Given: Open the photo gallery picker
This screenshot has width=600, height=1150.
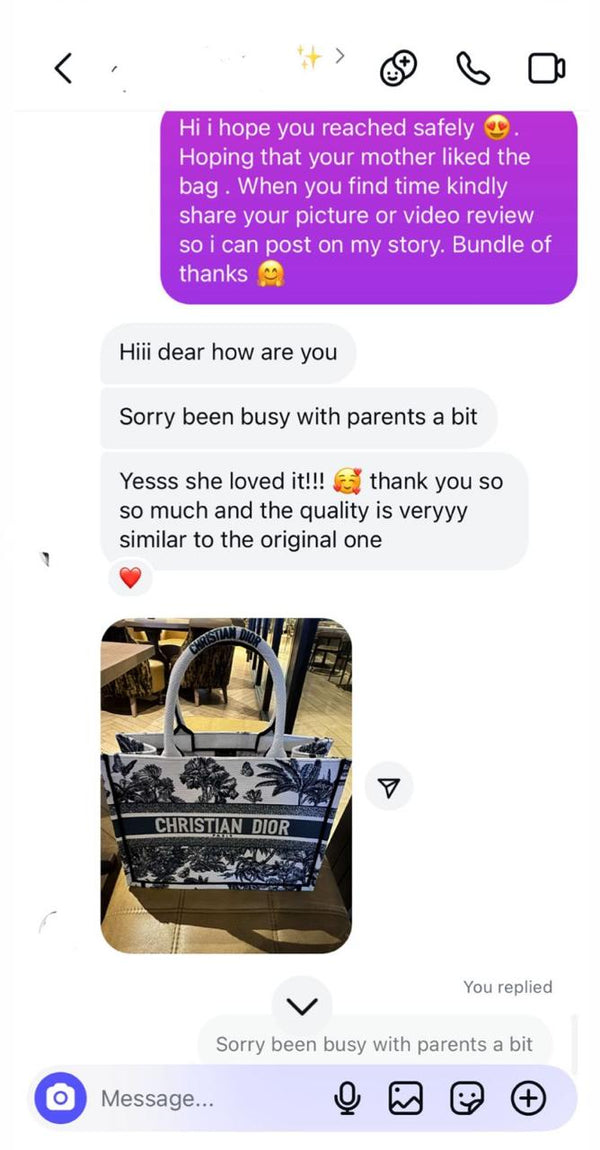Looking at the screenshot, I should click(x=406, y=1098).
